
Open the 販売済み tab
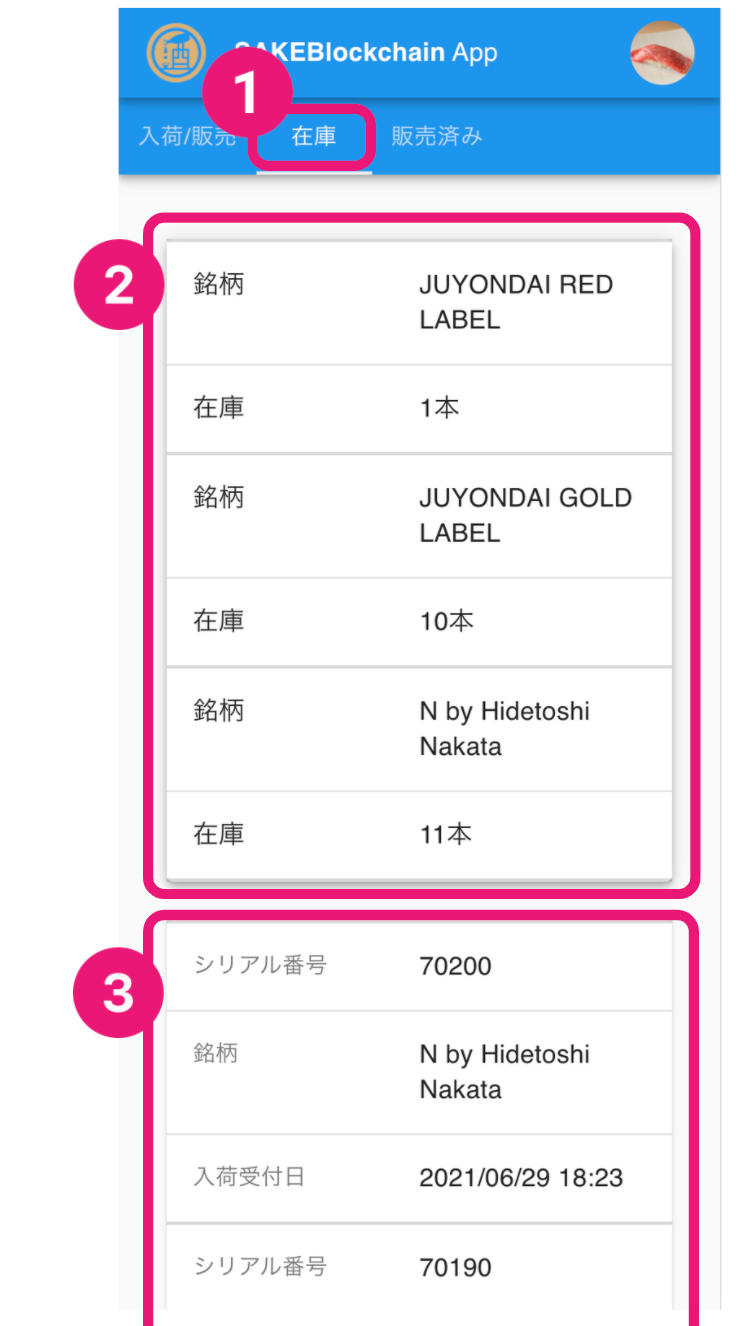point(436,137)
